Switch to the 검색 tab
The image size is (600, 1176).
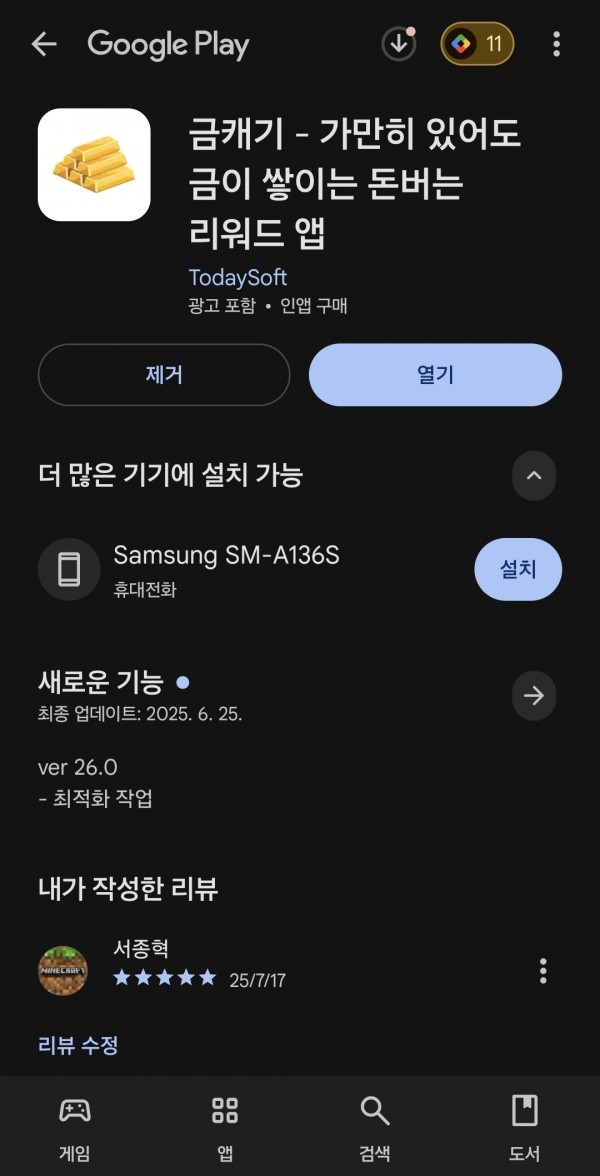[x=375, y=1127]
